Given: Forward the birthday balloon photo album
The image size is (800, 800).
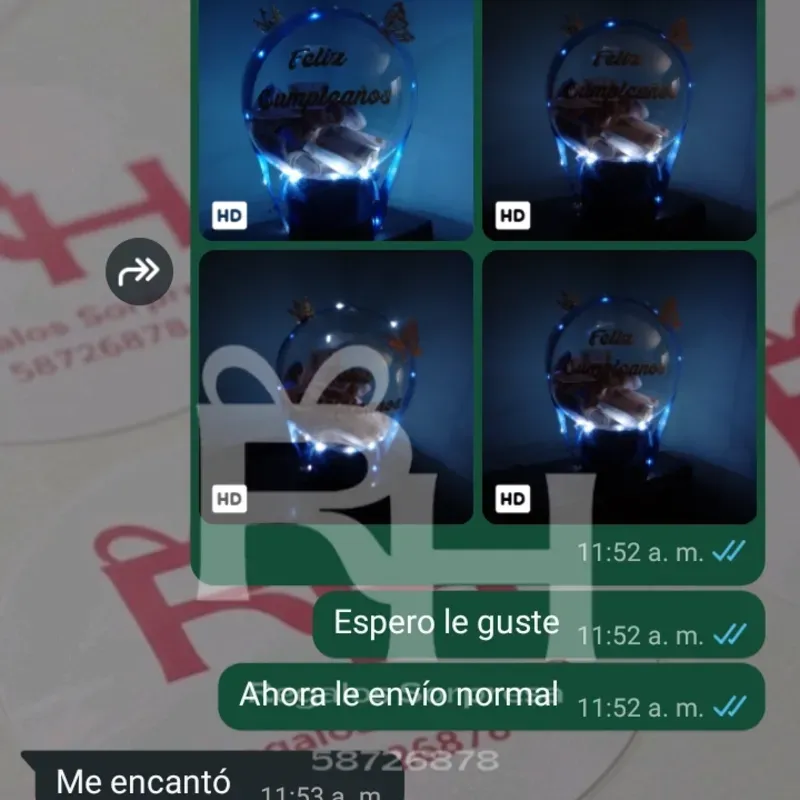Looking at the screenshot, I should (140, 271).
